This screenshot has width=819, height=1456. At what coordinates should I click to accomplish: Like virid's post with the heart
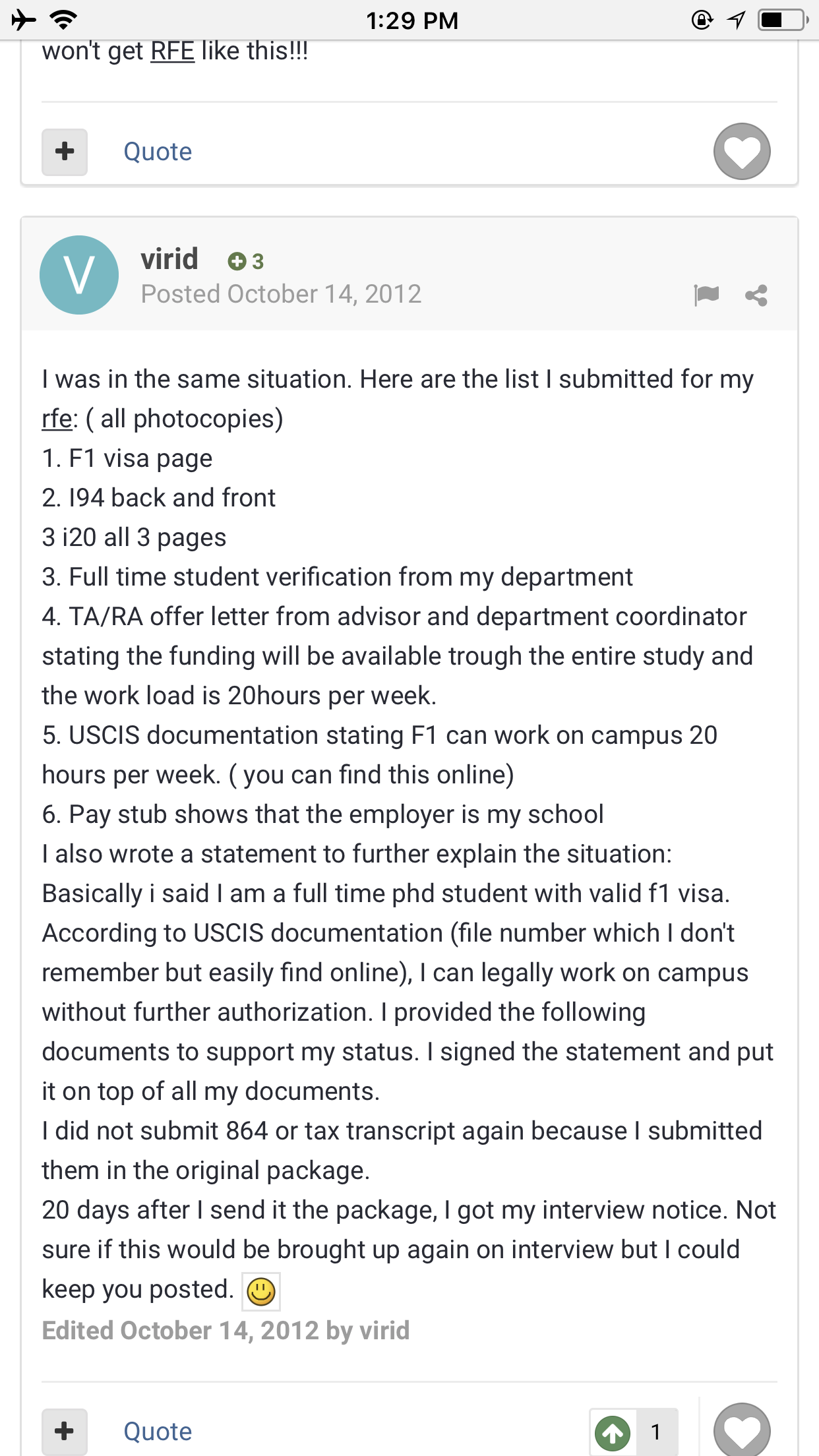point(742,1430)
